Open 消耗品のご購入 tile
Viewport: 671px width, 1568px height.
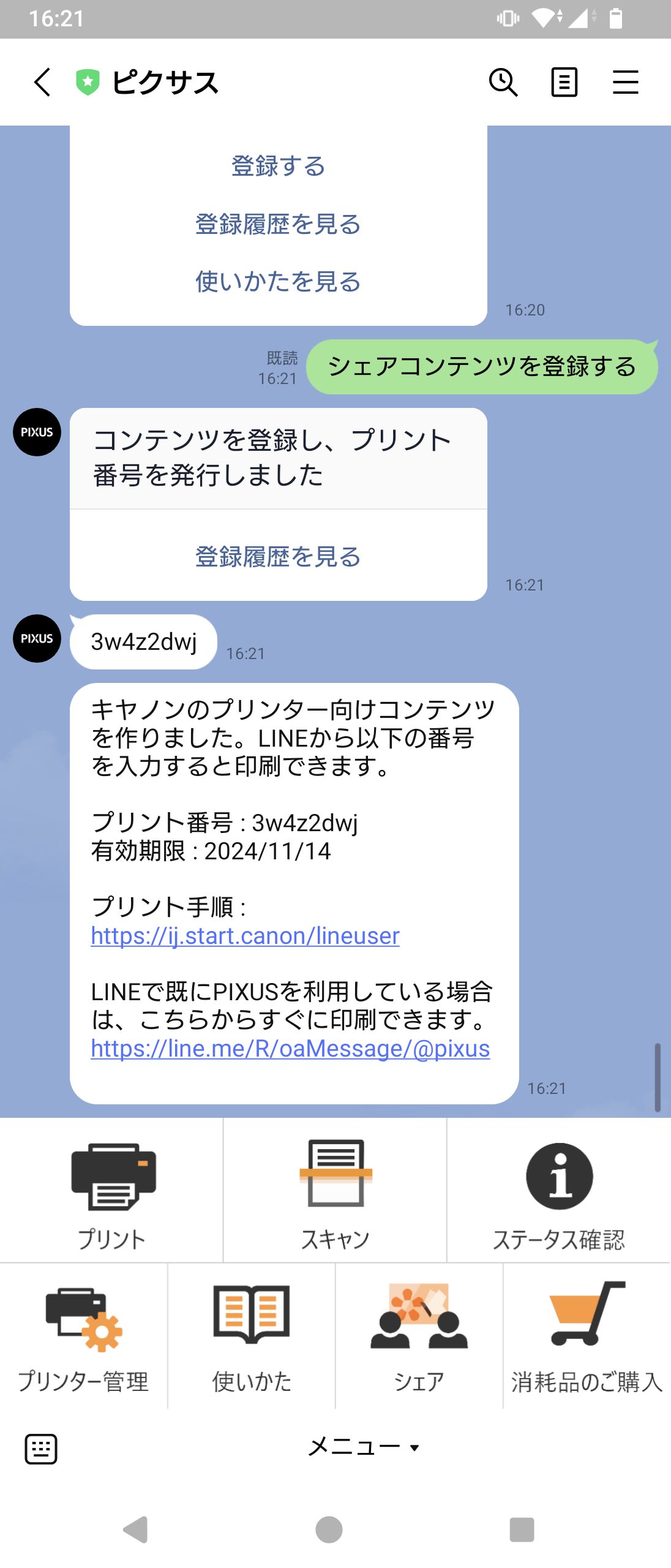click(587, 1336)
